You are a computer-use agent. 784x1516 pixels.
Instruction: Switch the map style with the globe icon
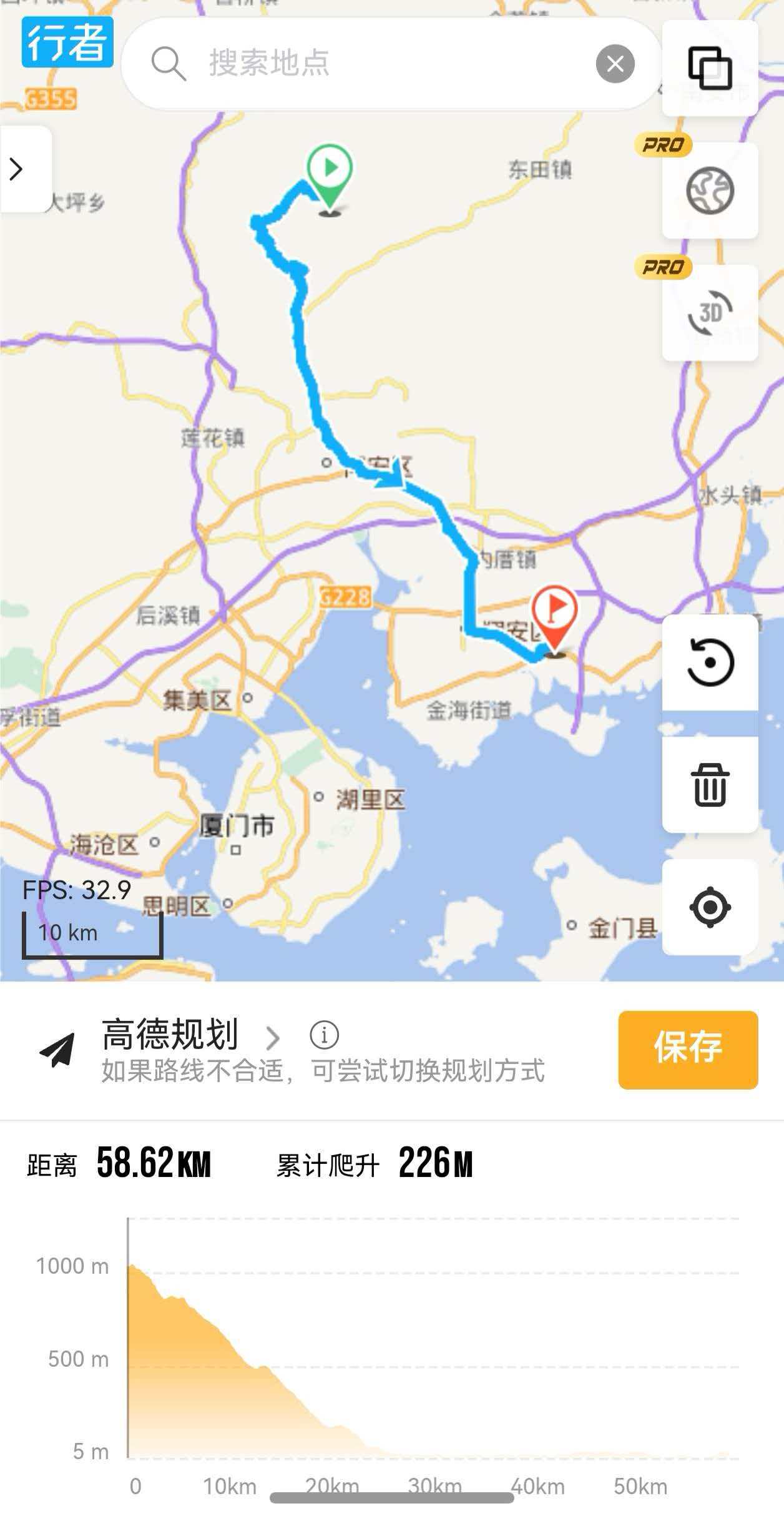click(x=710, y=190)
